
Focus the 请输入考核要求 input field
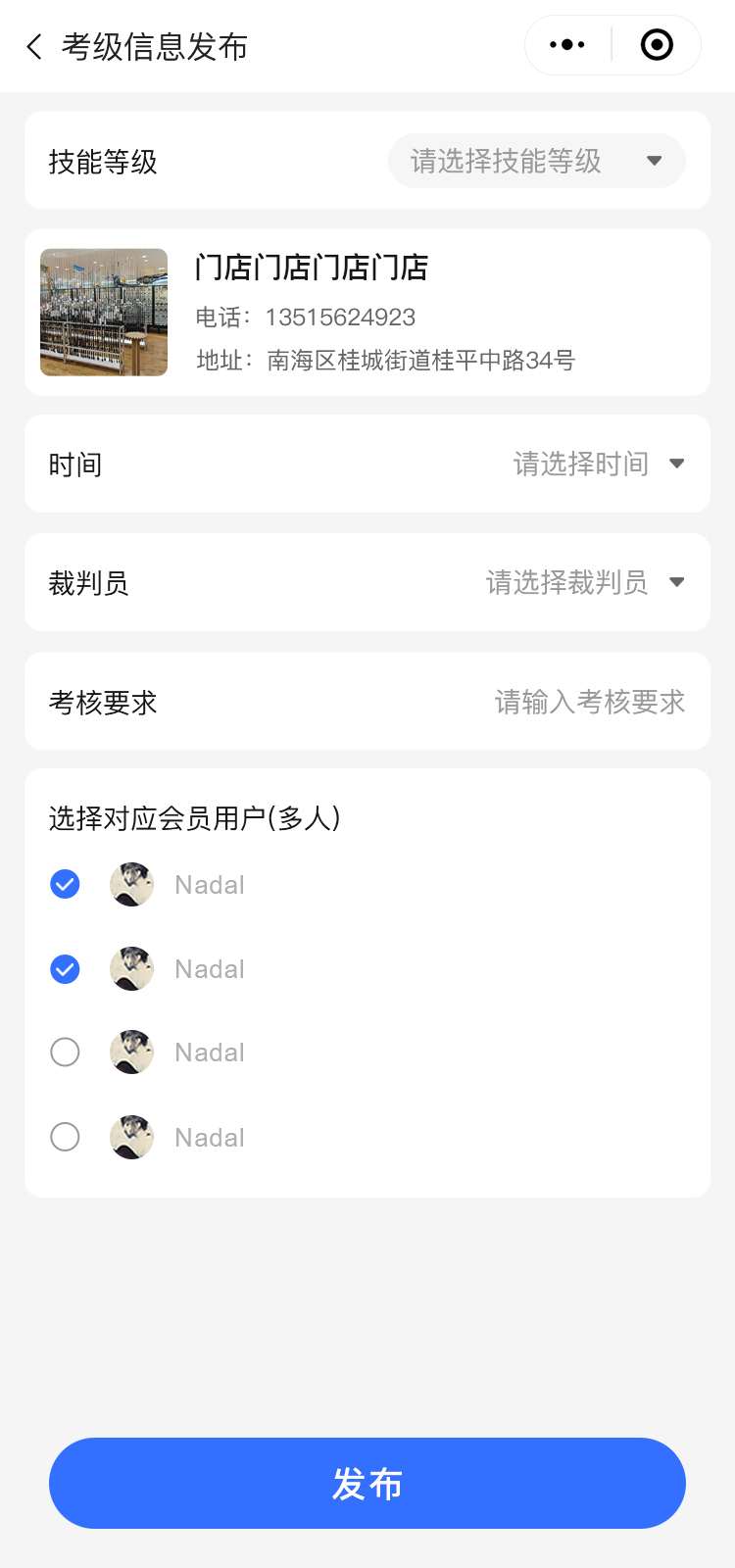[589, 702]
